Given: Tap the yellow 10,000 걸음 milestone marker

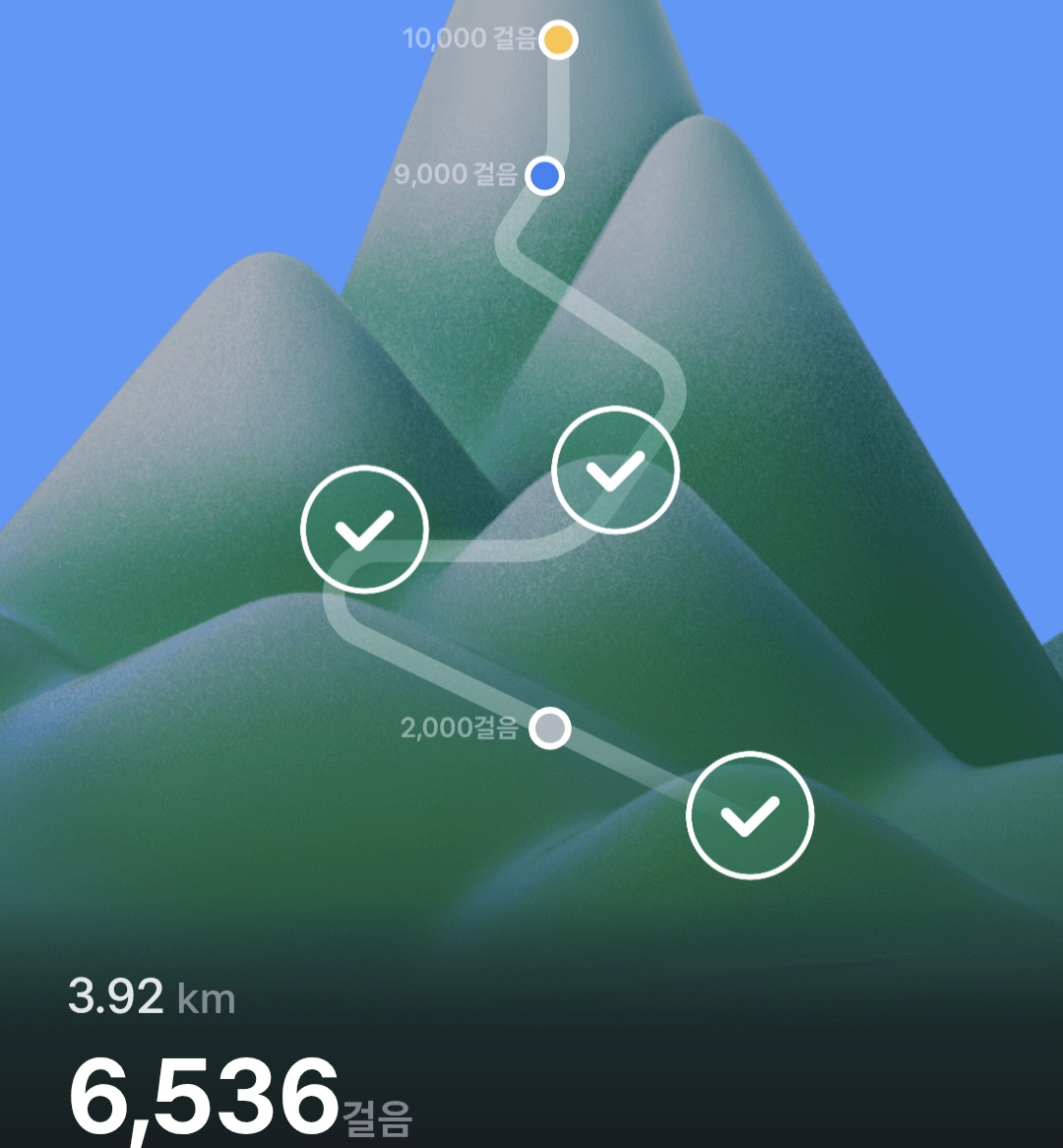Looking at the screenshot, I should tap(558, 40).
